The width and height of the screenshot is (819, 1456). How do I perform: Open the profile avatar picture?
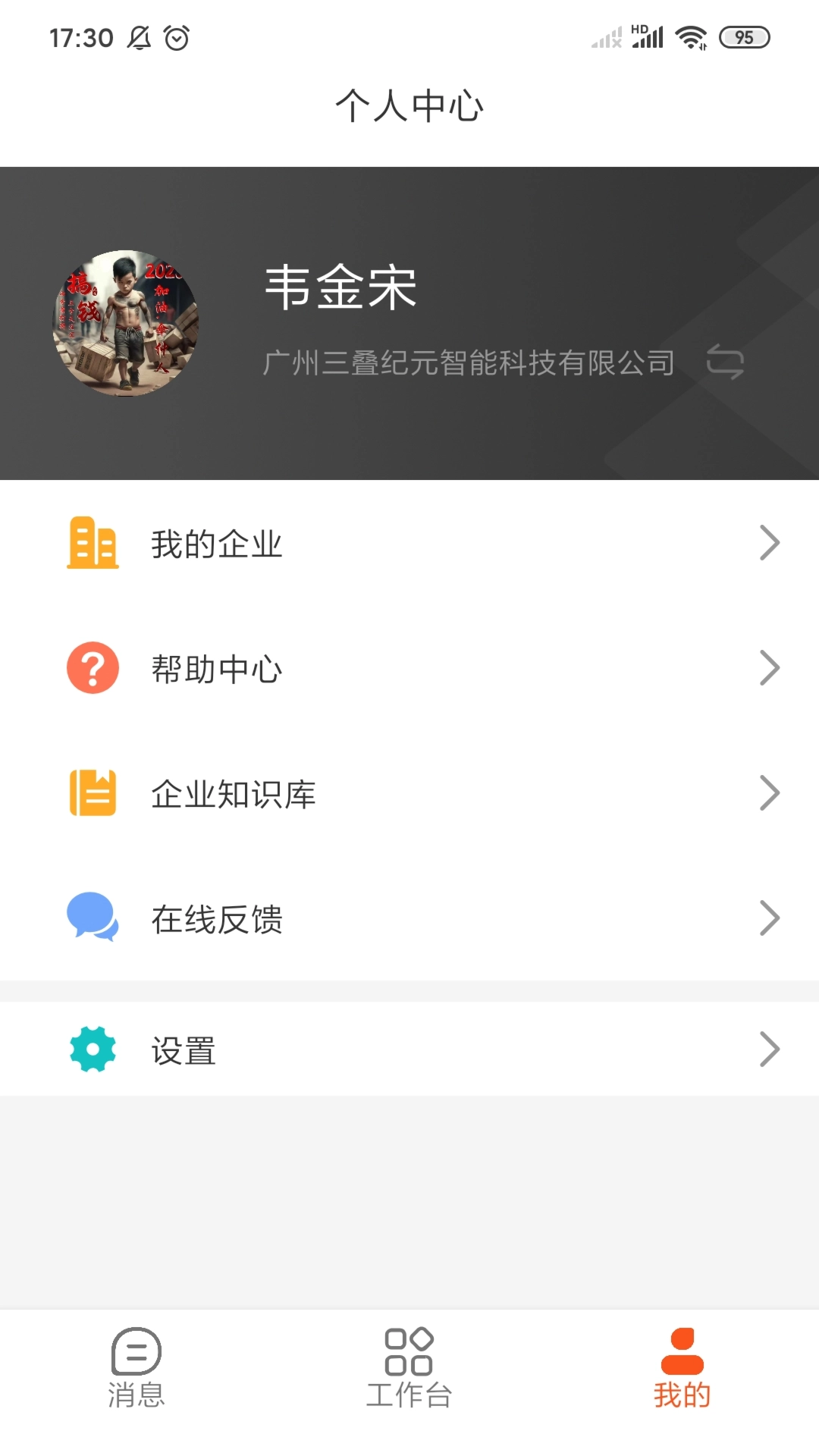[x=126, y=323]
